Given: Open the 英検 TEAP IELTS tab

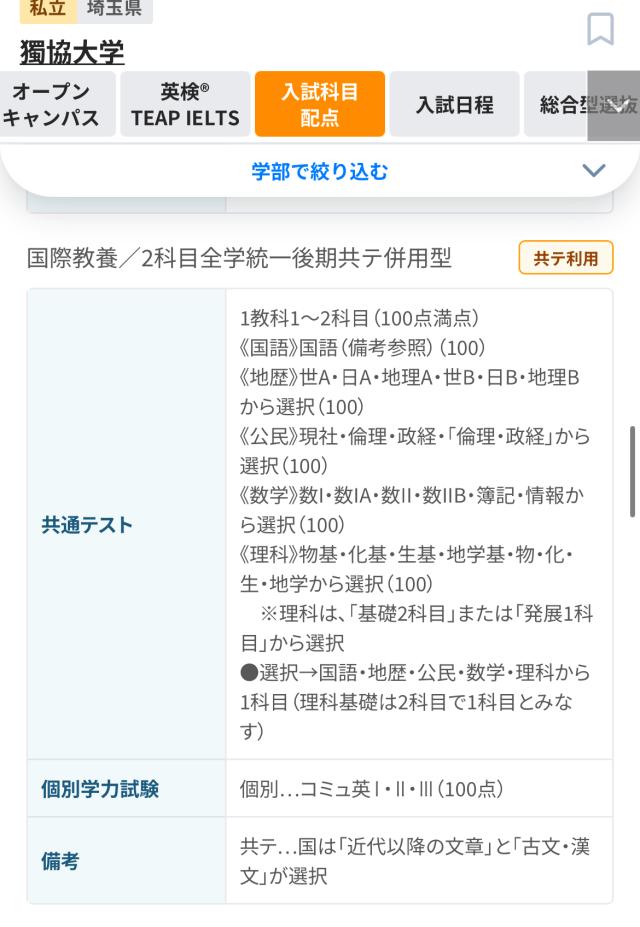Looking at the screenshot, I should pyautogui.click(x=185, y=104).
